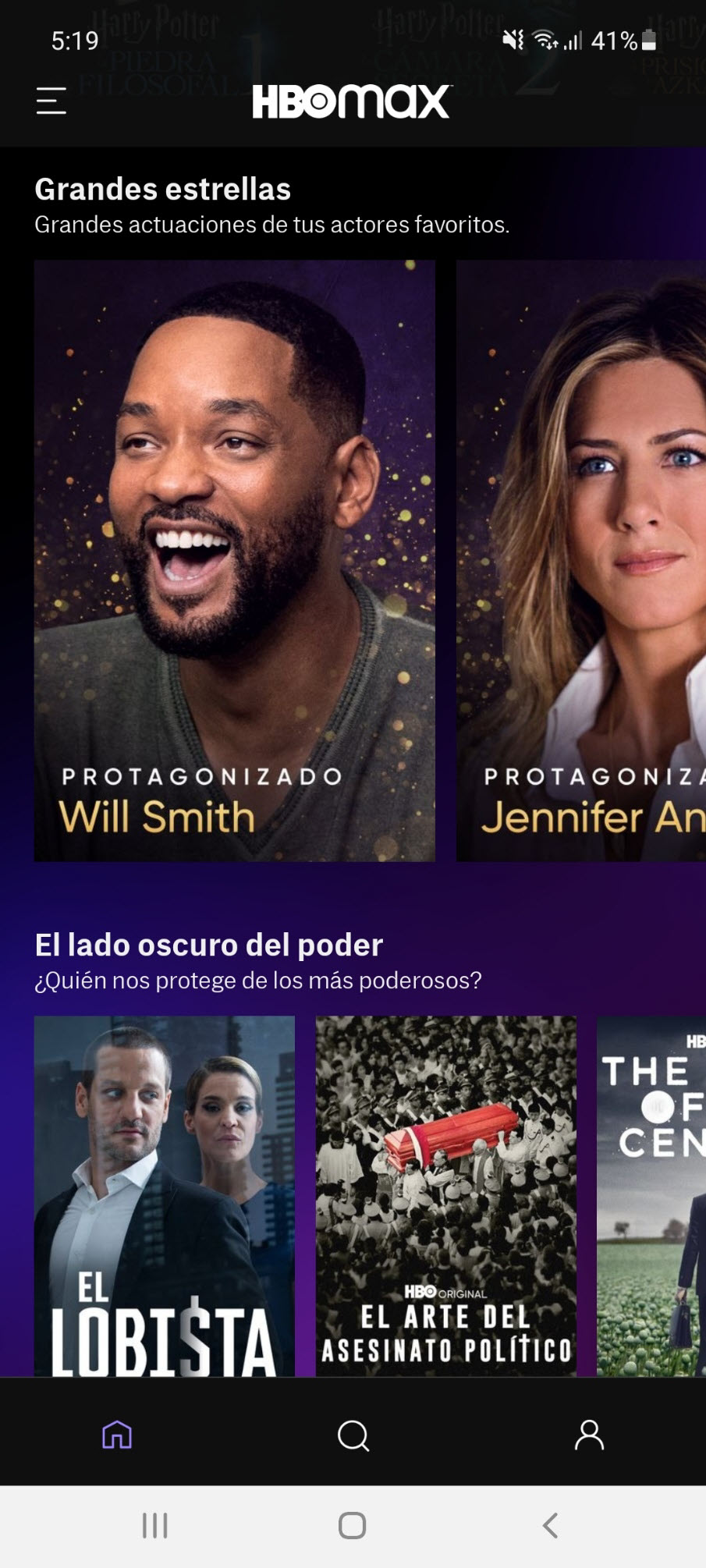Open El Lobista poster

click(165, 1195)
